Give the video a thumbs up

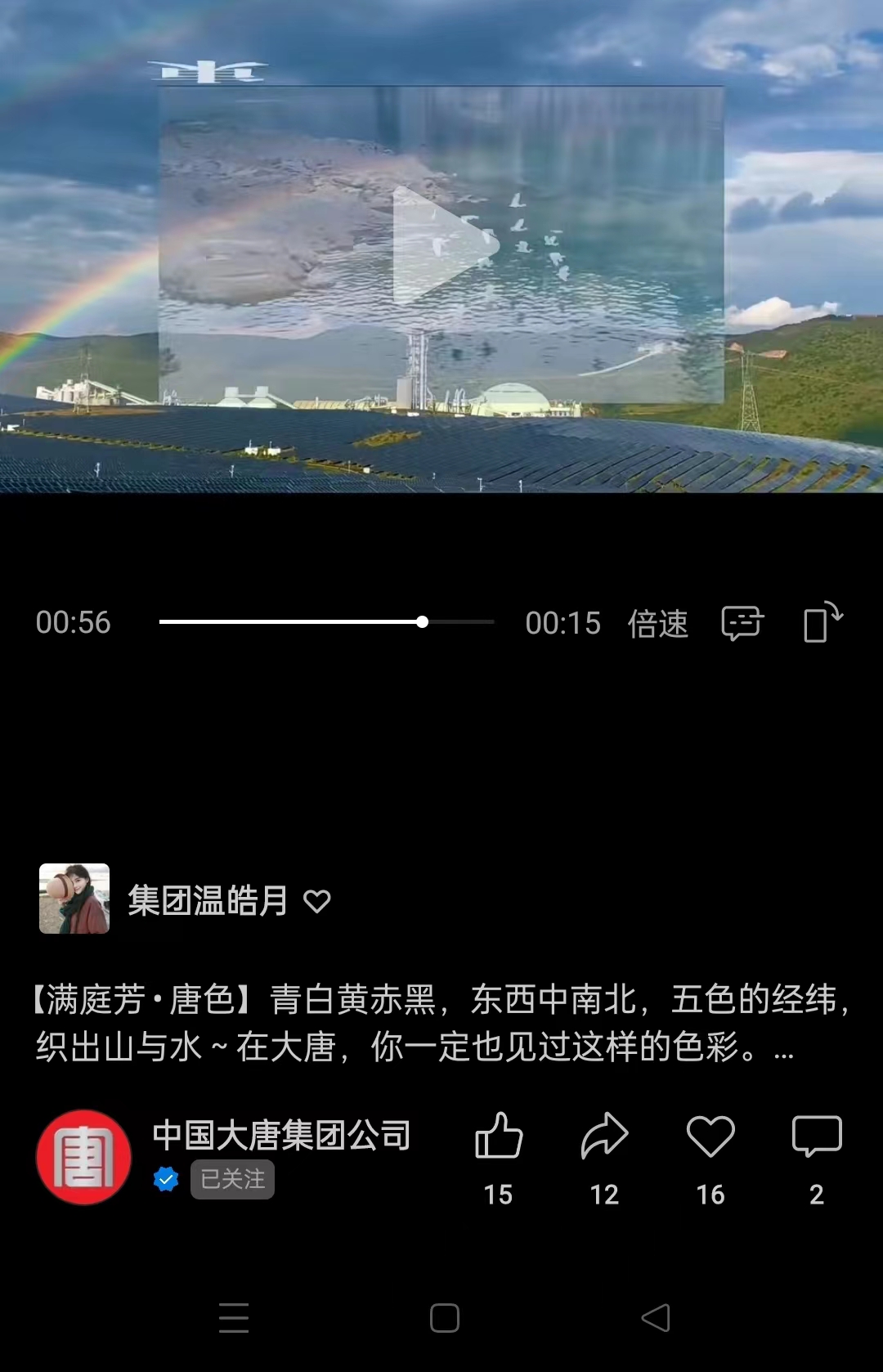(498, 1137)
